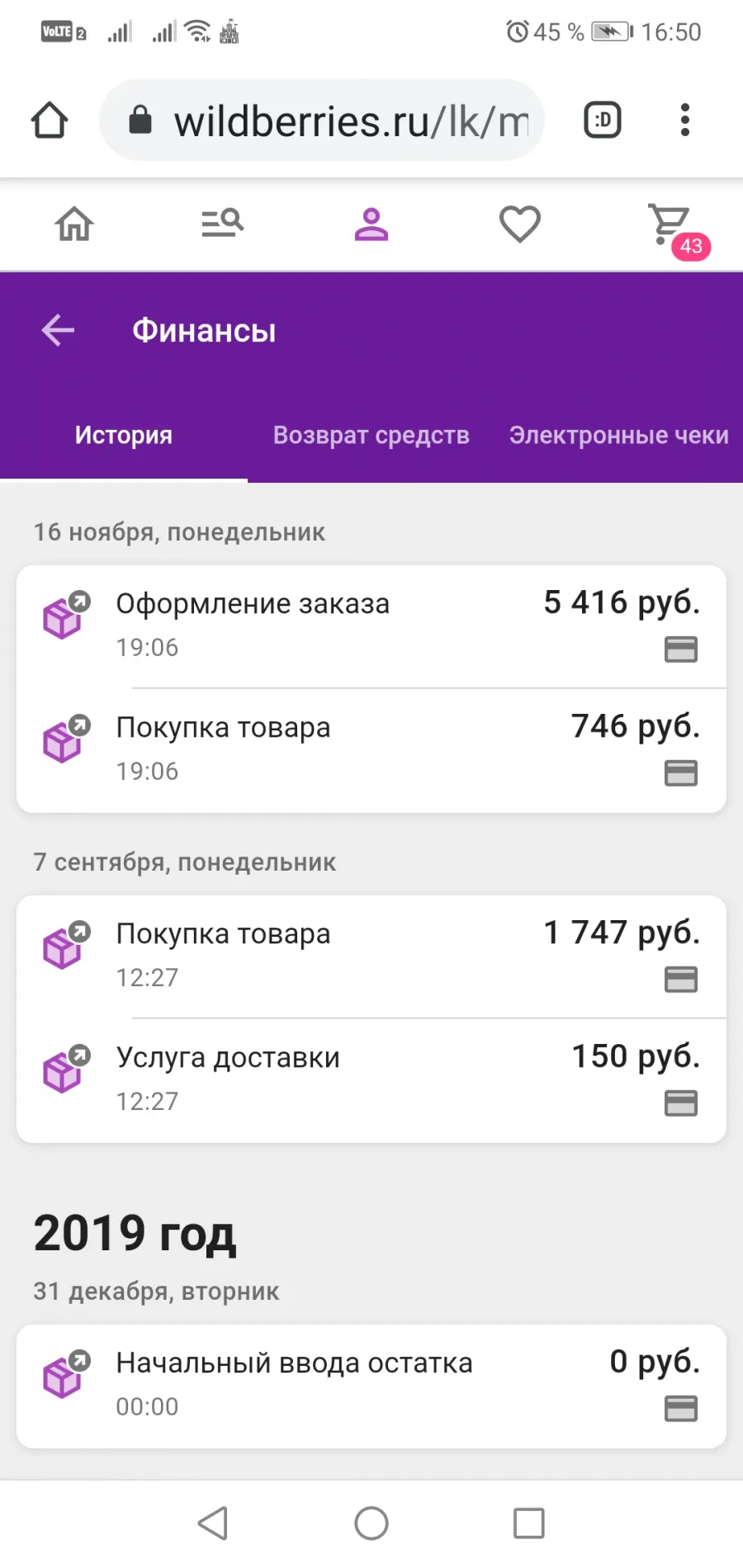Tap the browser home button

50,120
